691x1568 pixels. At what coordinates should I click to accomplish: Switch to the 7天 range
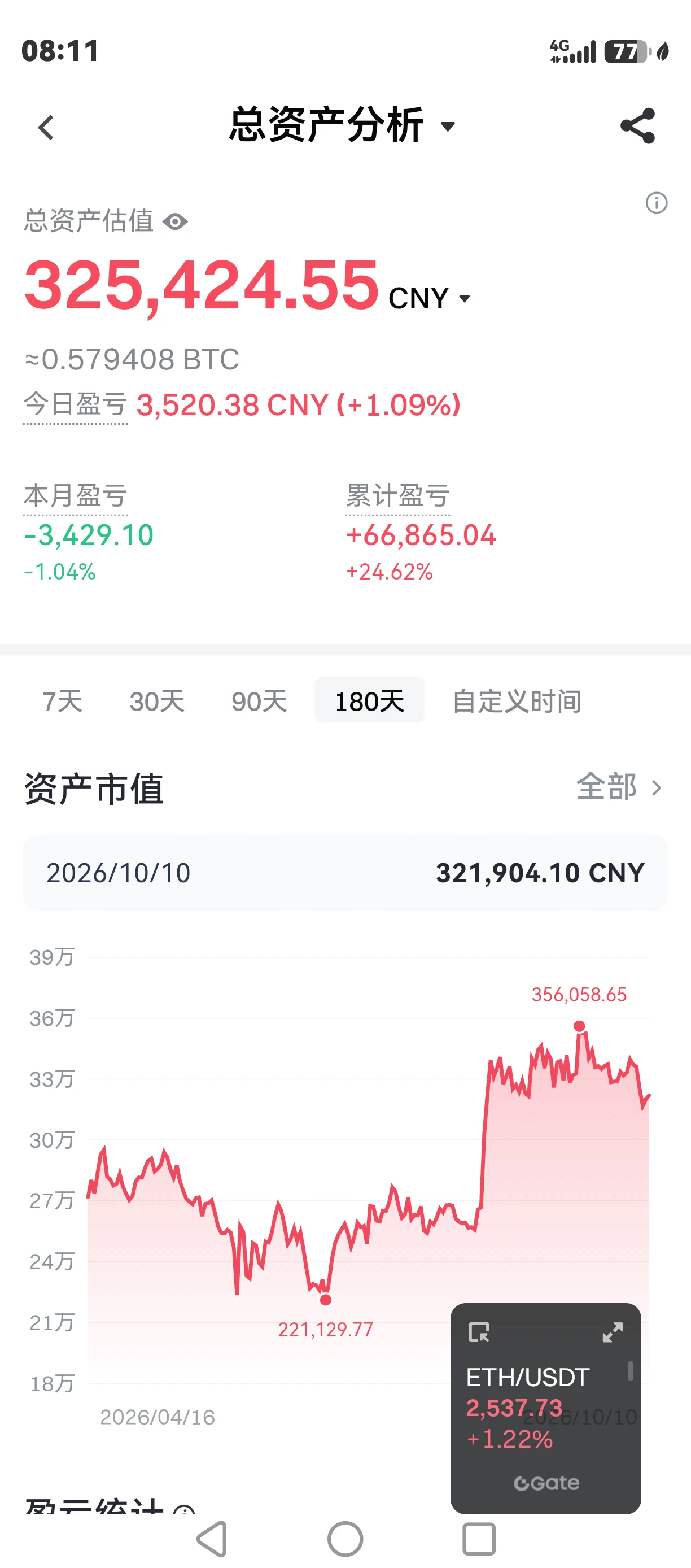[x=62, y=701]
